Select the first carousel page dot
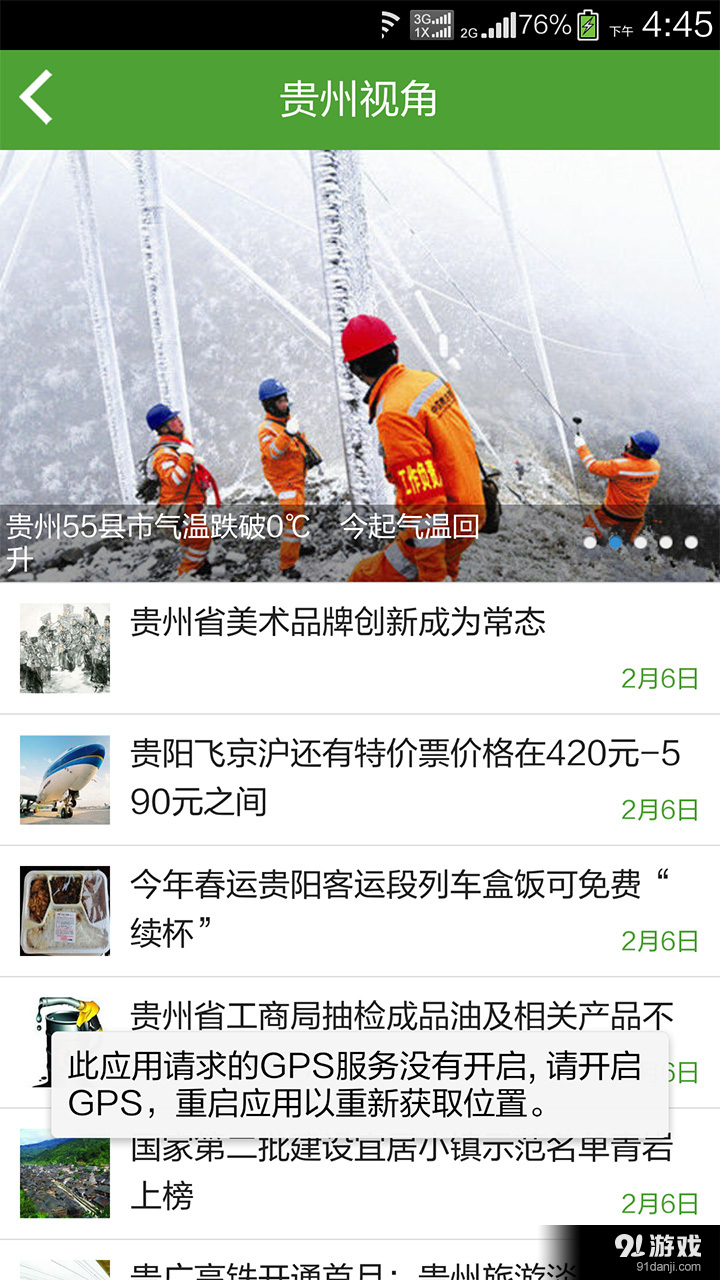This screenshot has width=720, height=1280. coord(590,540)
